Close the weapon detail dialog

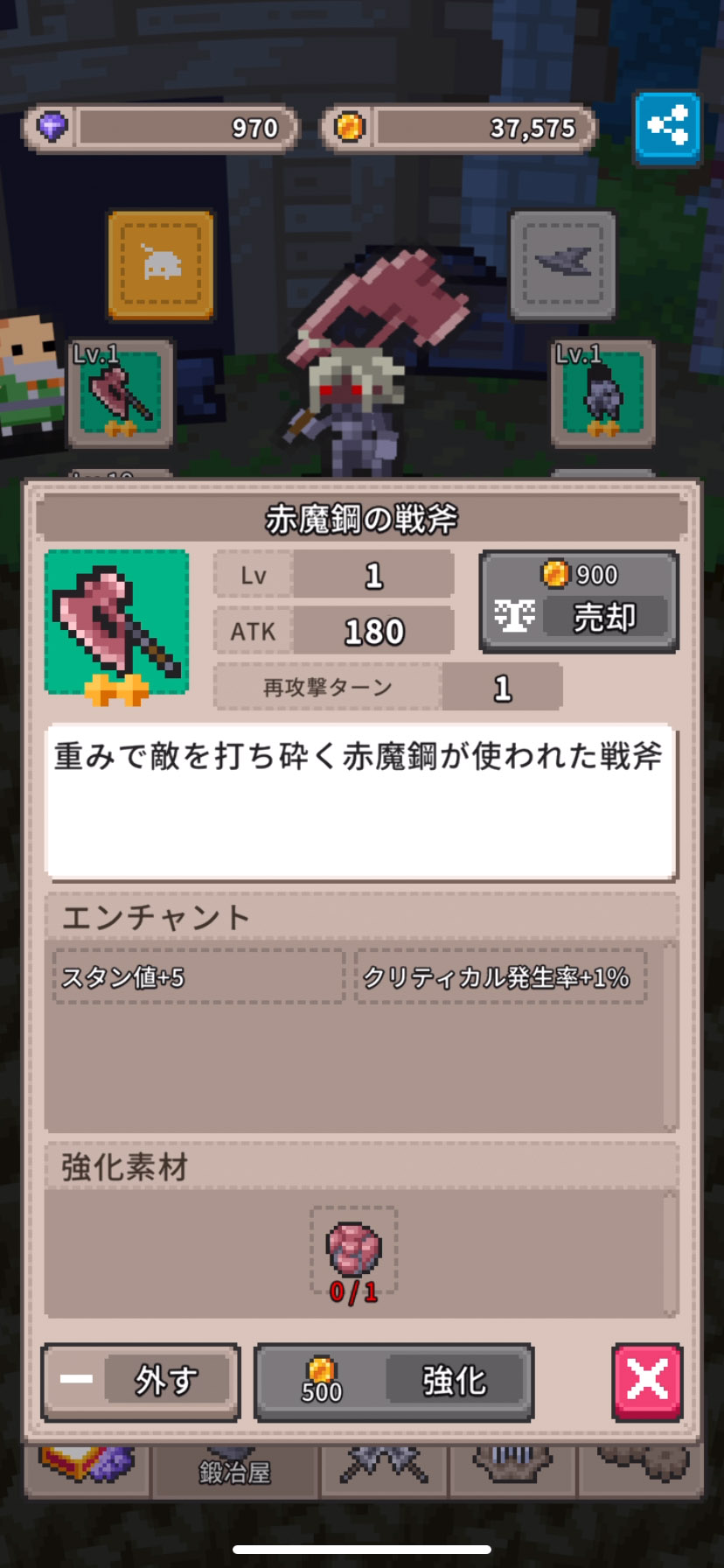click(x=647, y=1382)
